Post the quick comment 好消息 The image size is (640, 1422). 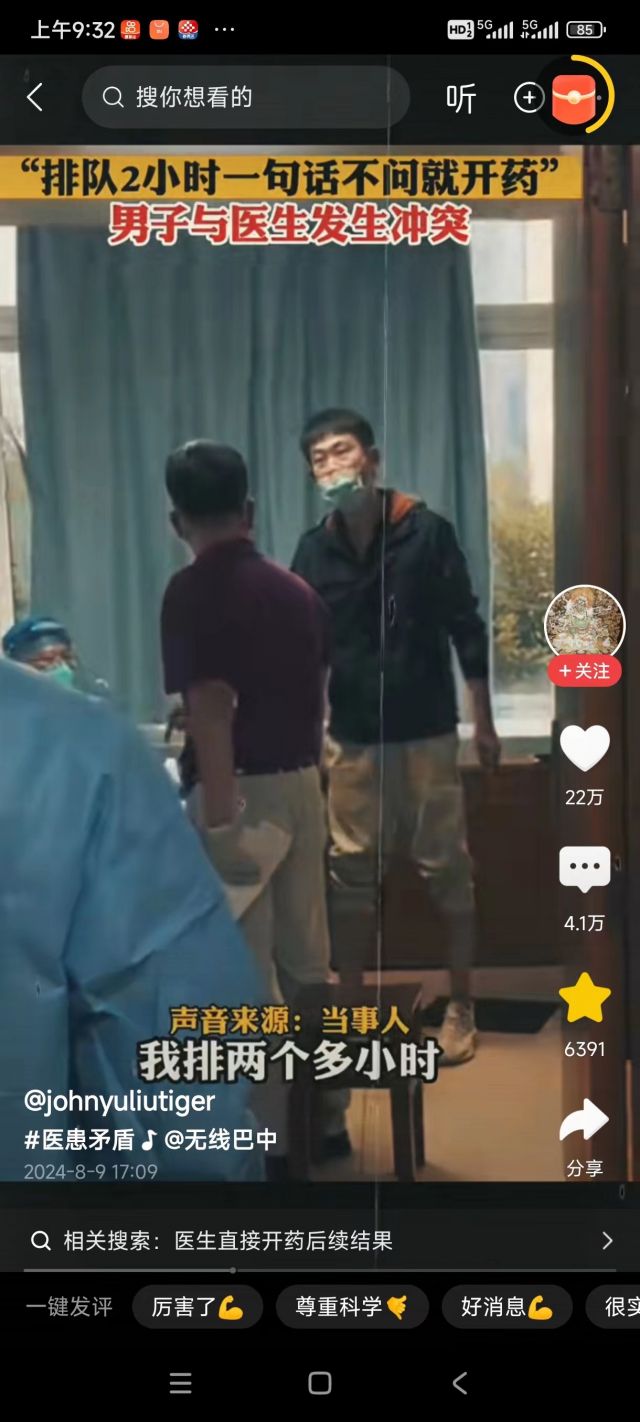507,1307
